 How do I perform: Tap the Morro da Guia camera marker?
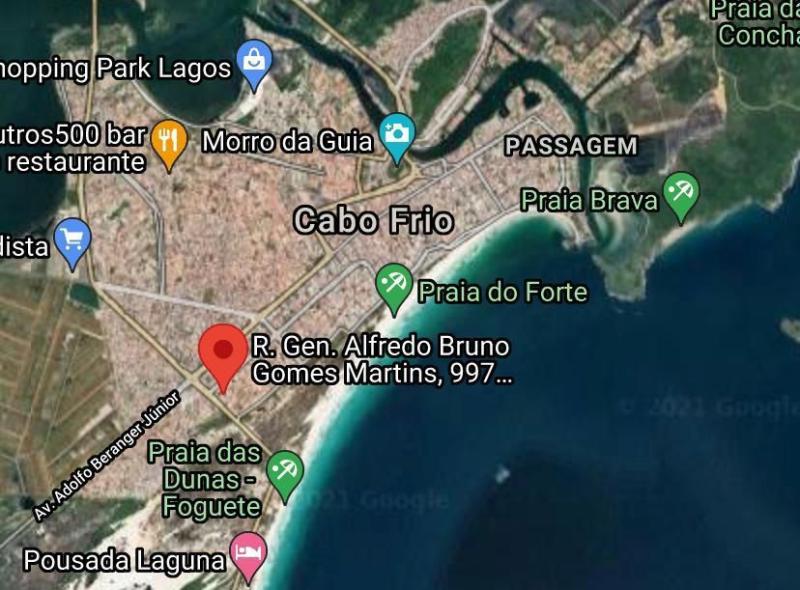397,134
